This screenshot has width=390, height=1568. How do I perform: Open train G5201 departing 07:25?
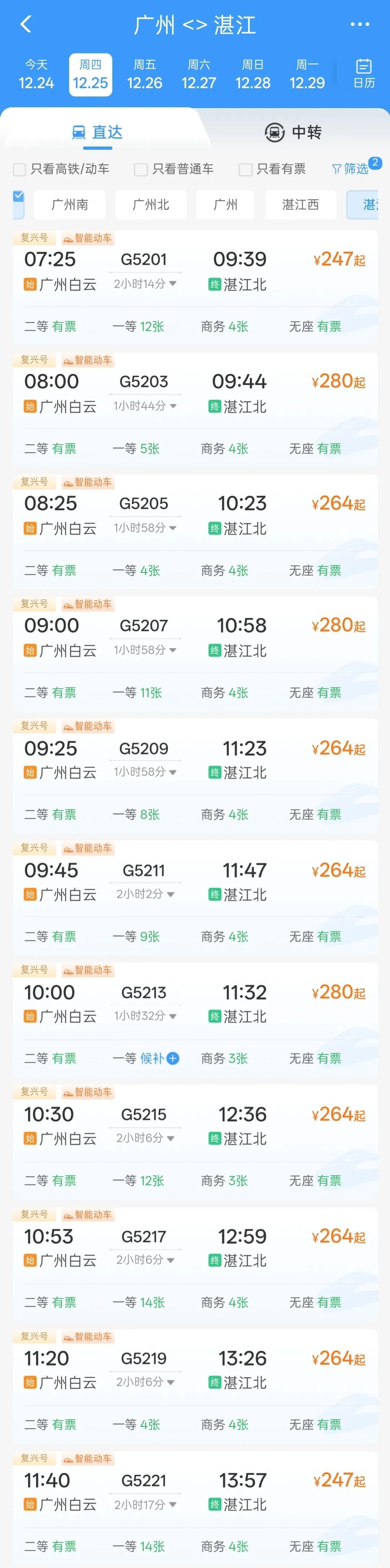pyautogui.click(x=195, y=271)
